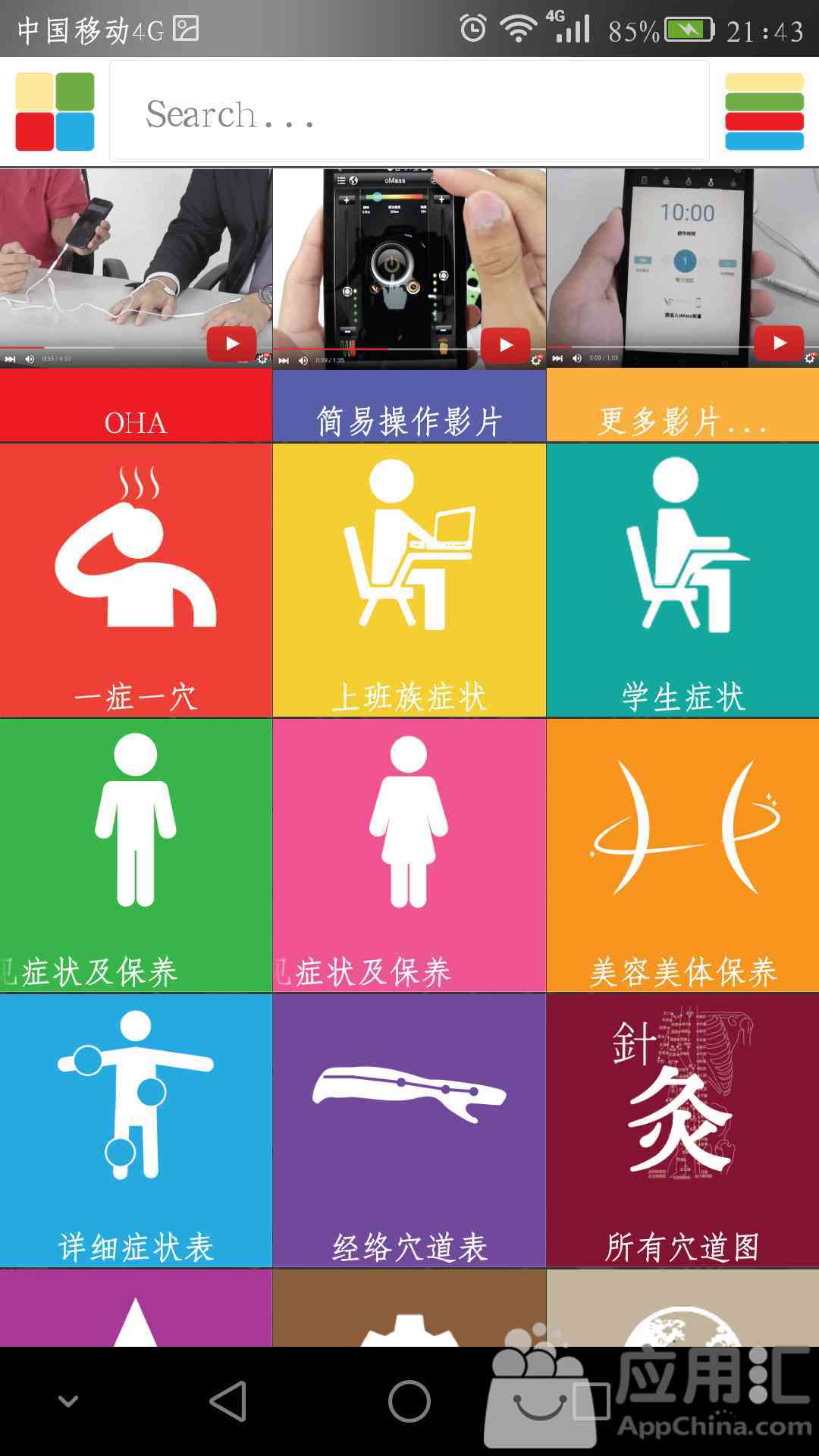Select 上班族症状 category
This screenshot has height=1456, width=819.
(409, 580)
